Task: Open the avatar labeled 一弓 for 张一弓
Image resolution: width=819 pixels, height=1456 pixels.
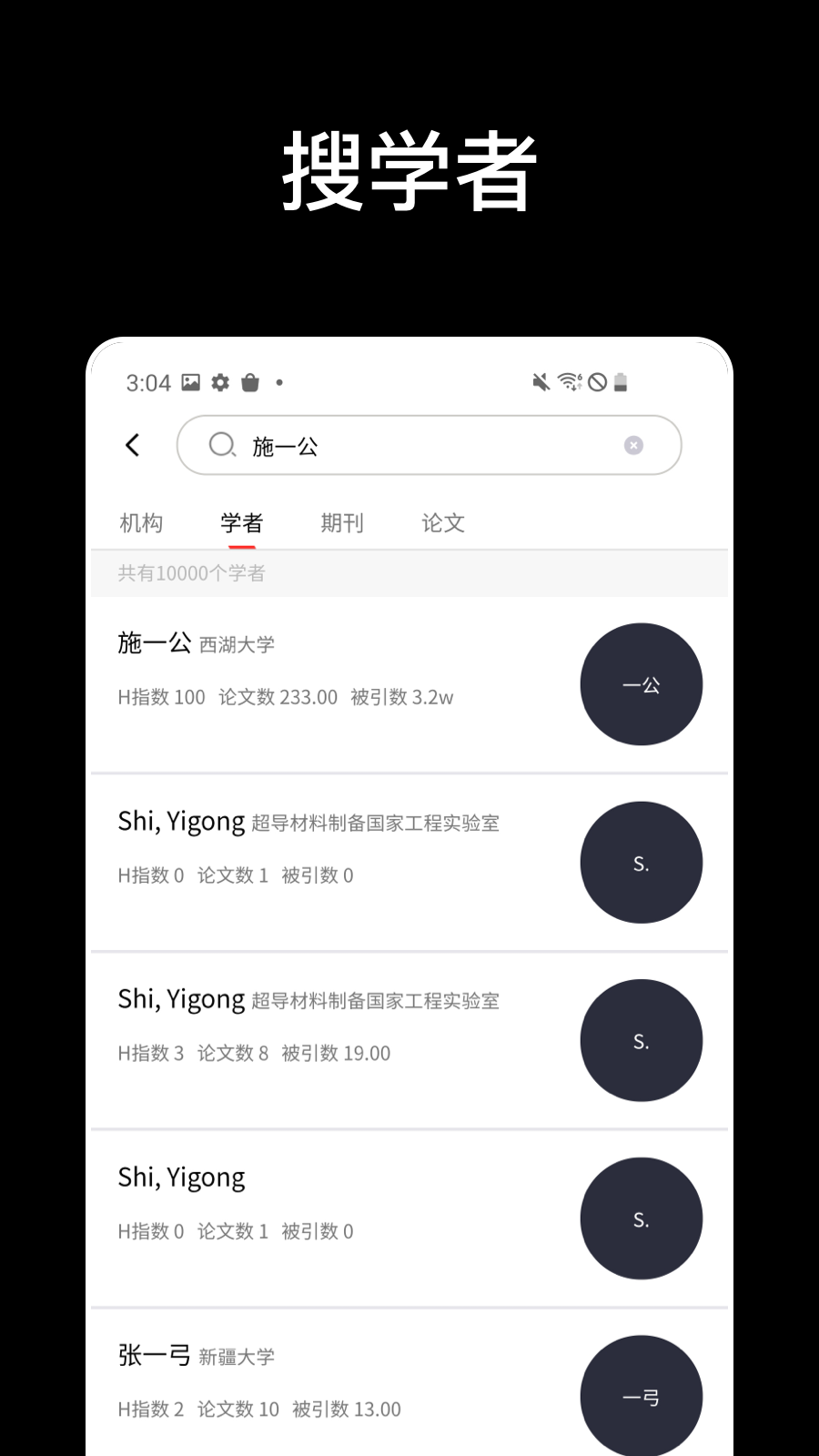Action: click(642, 1395)
